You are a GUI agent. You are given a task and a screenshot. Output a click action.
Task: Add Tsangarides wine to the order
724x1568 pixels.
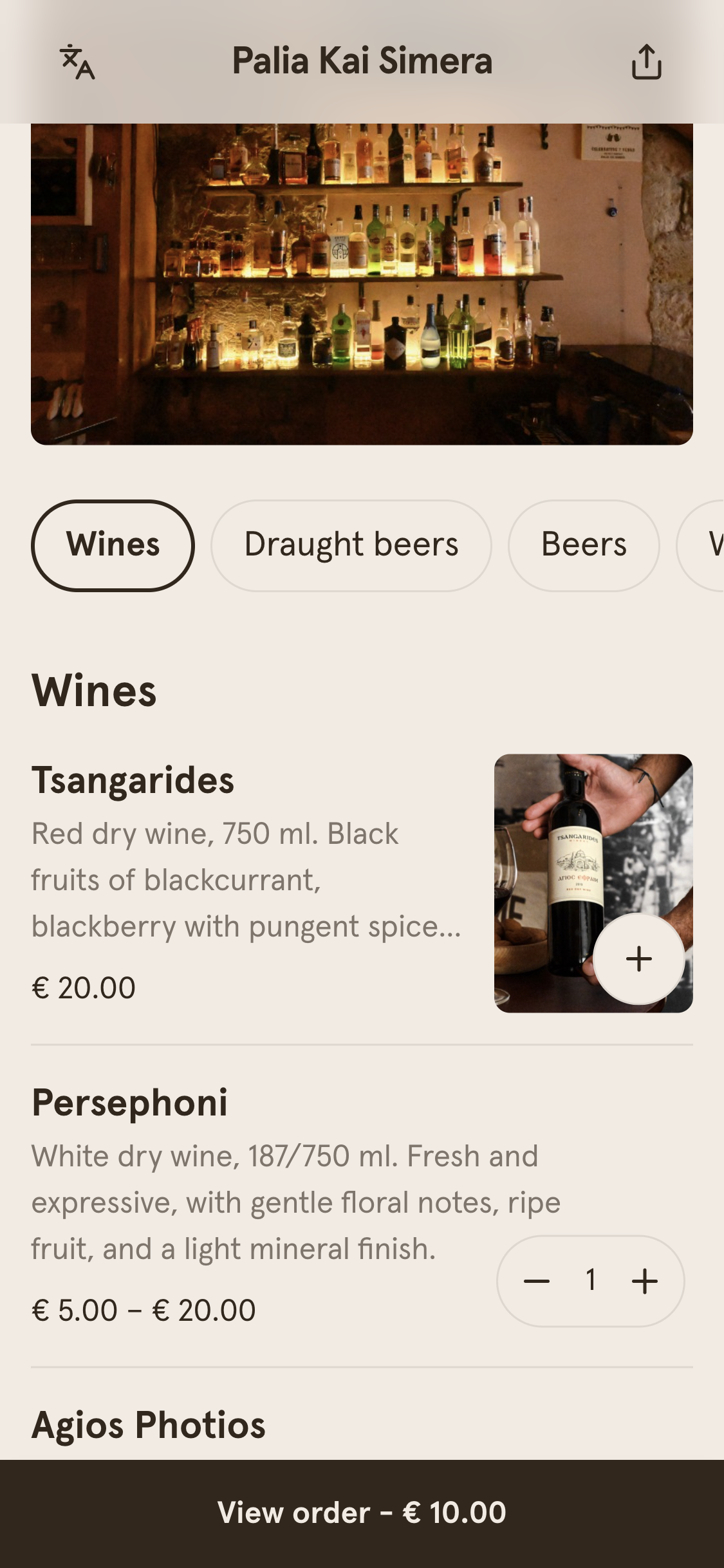point(638,958)
